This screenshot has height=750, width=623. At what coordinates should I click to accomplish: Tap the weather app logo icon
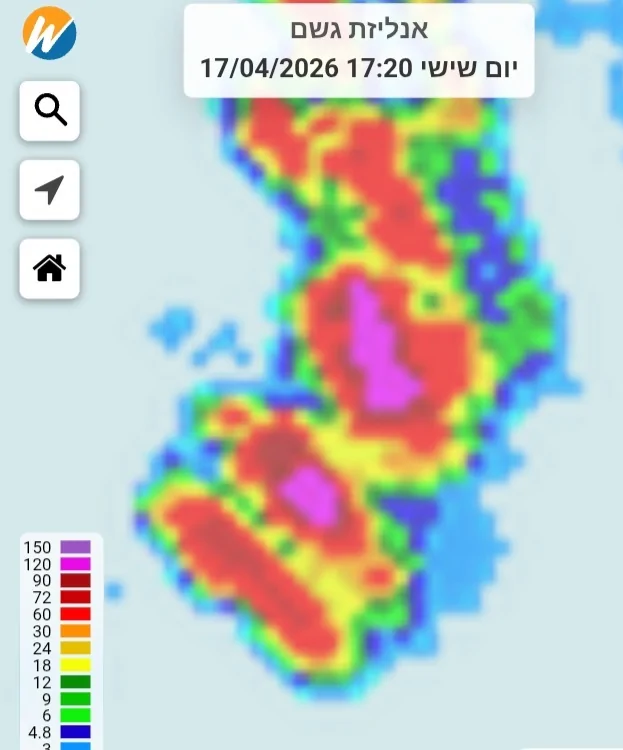[49, 33]
